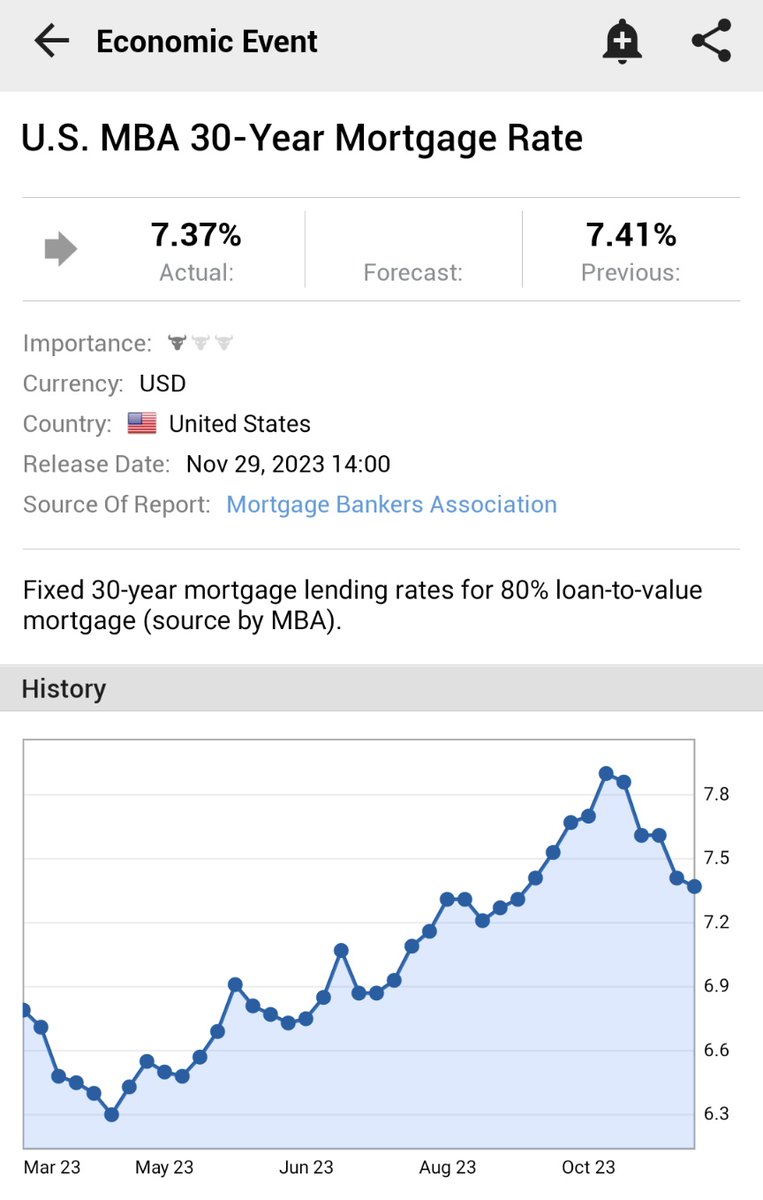Open the Mortgage Bankers Association link

[391, 504]
